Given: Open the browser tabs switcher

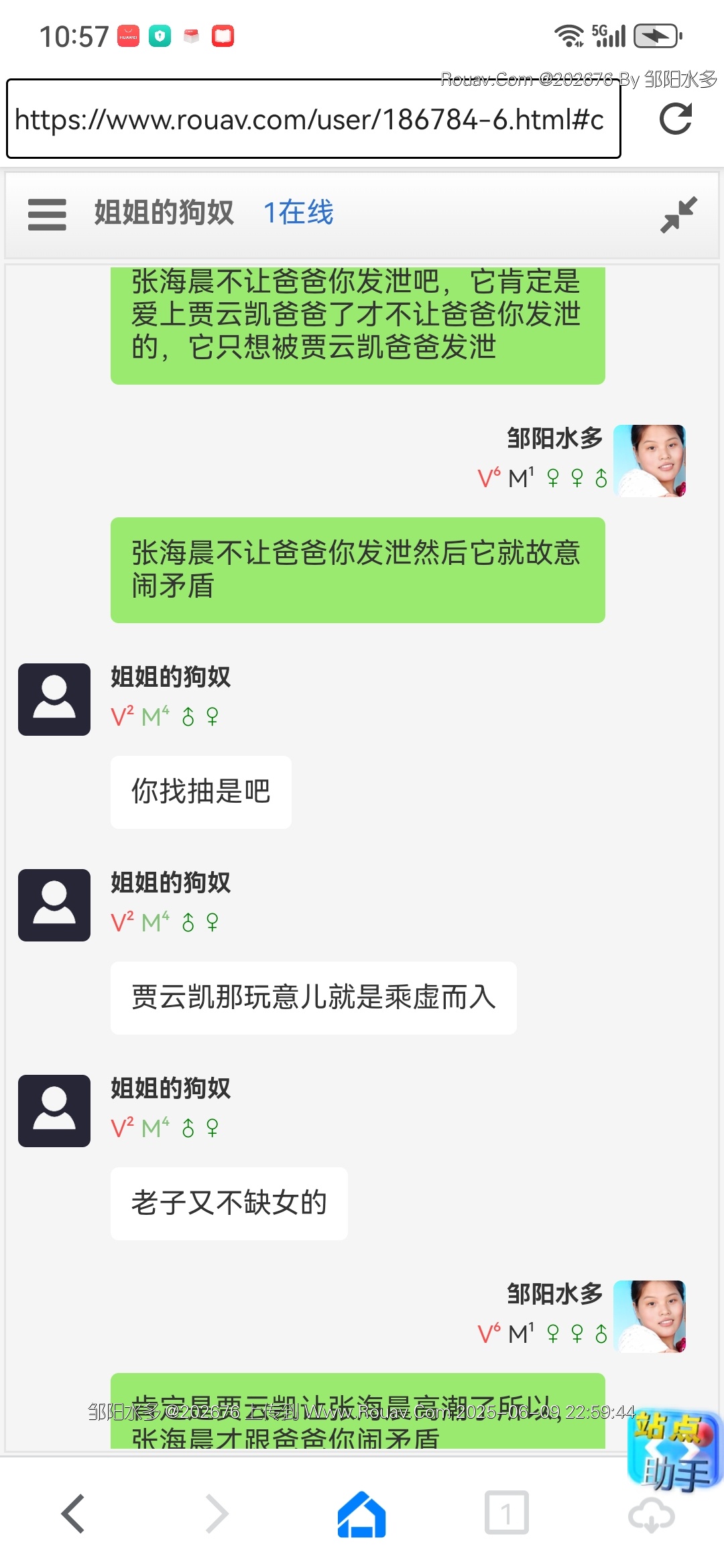Looking at the screenshot, I should point(506,1512).
